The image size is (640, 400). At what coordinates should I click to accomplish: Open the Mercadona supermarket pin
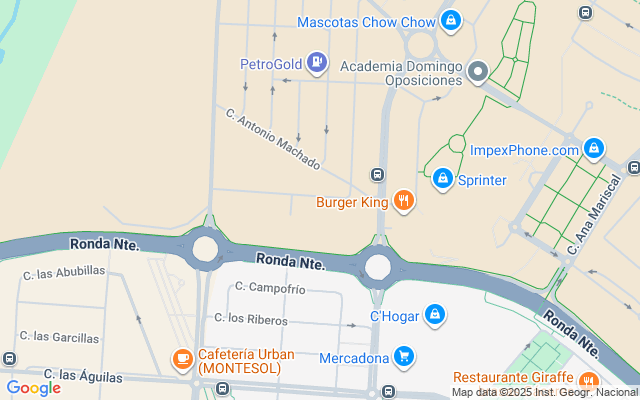(x=404, y=357)
